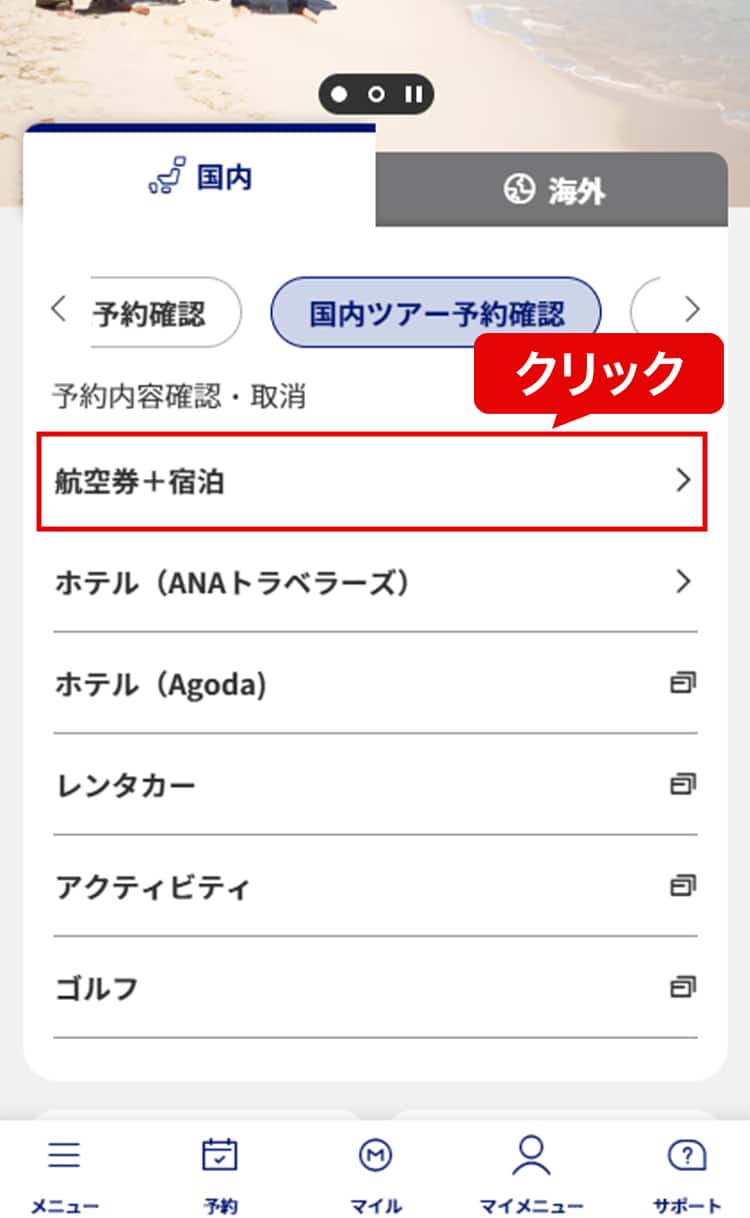Open the レンタカー row

375,785
